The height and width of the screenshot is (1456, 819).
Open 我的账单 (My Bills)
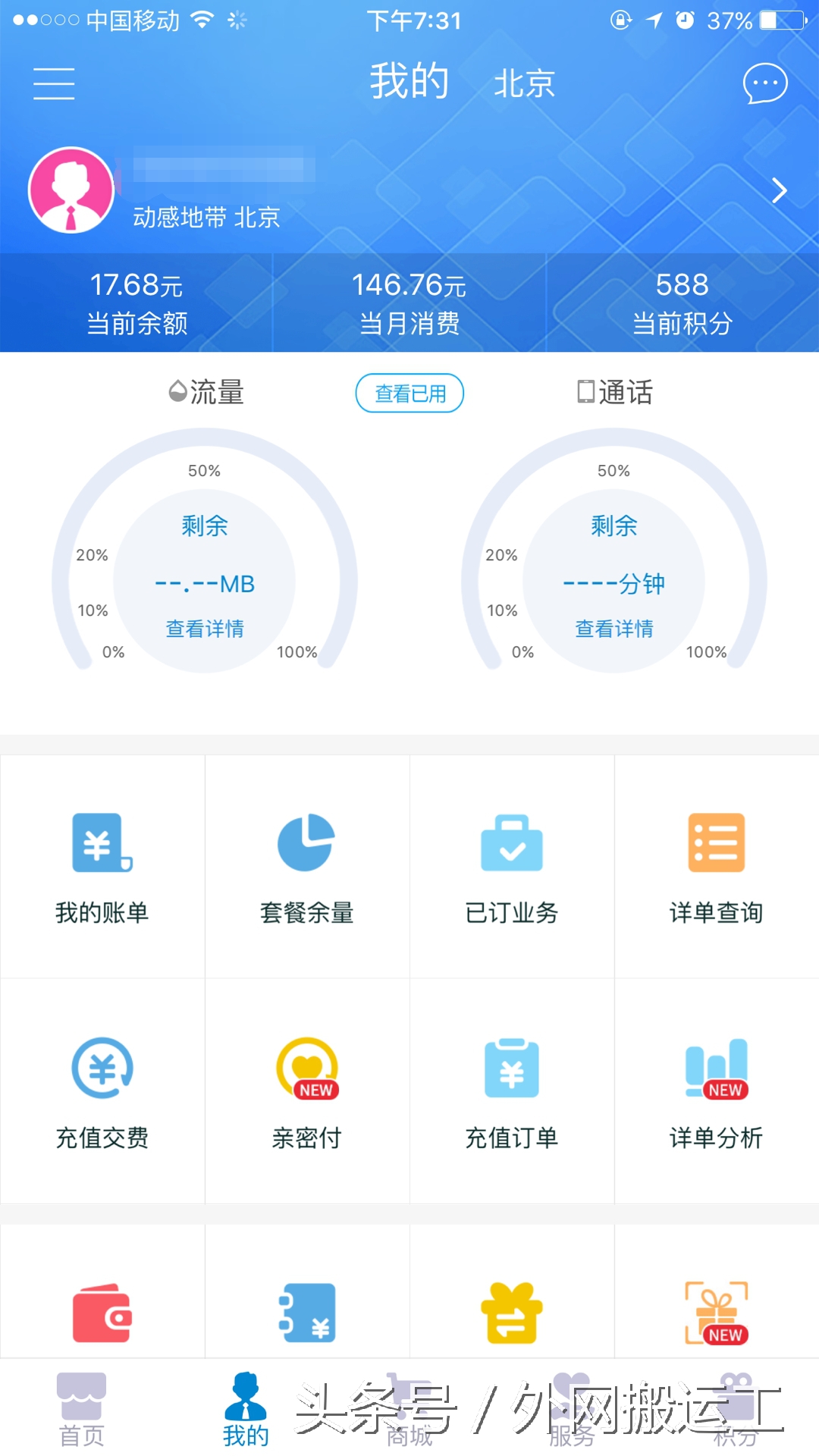(x=102, y=864)
